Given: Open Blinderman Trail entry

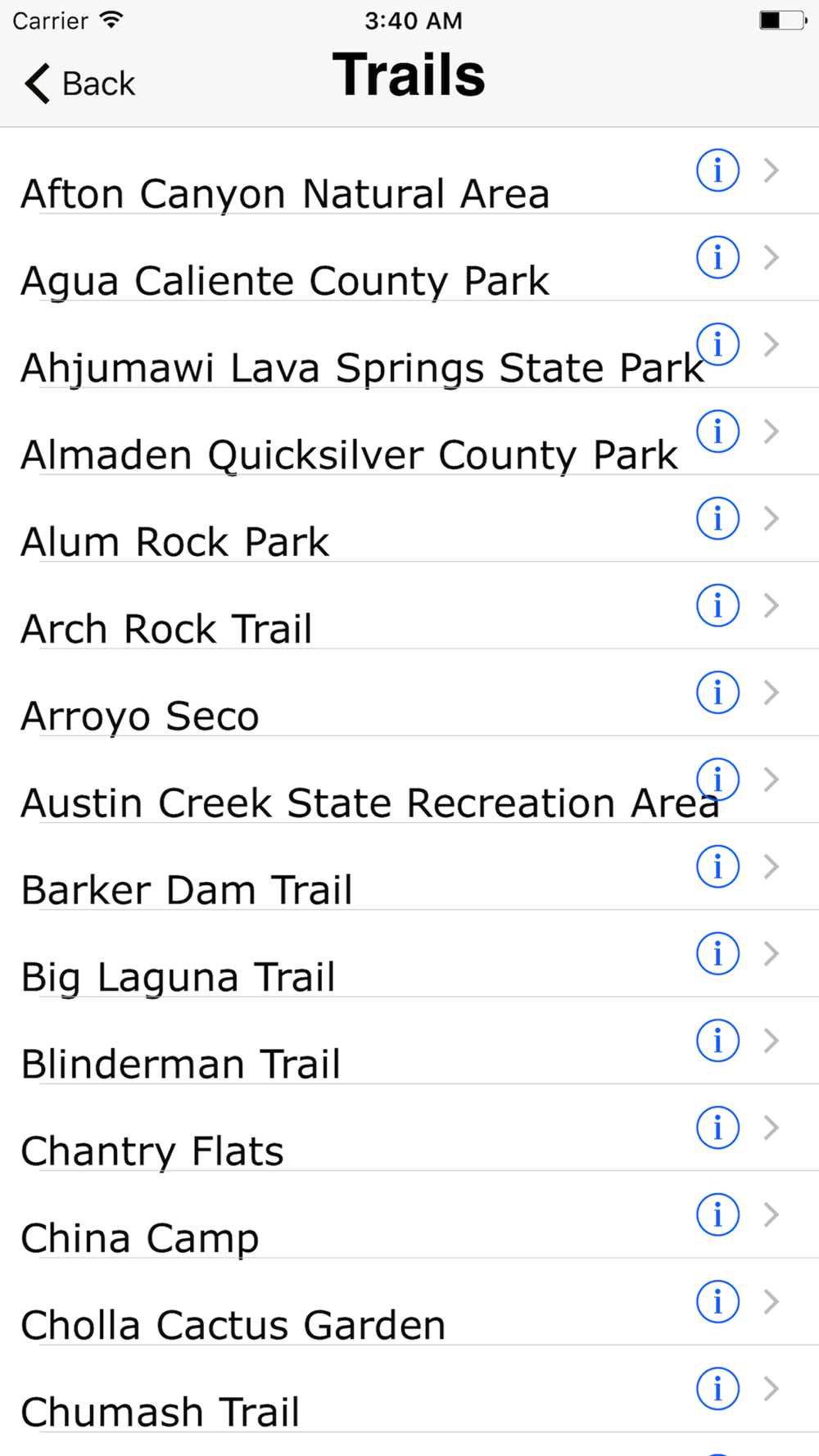Looking at the screenshot, I should click(409, 1041).
